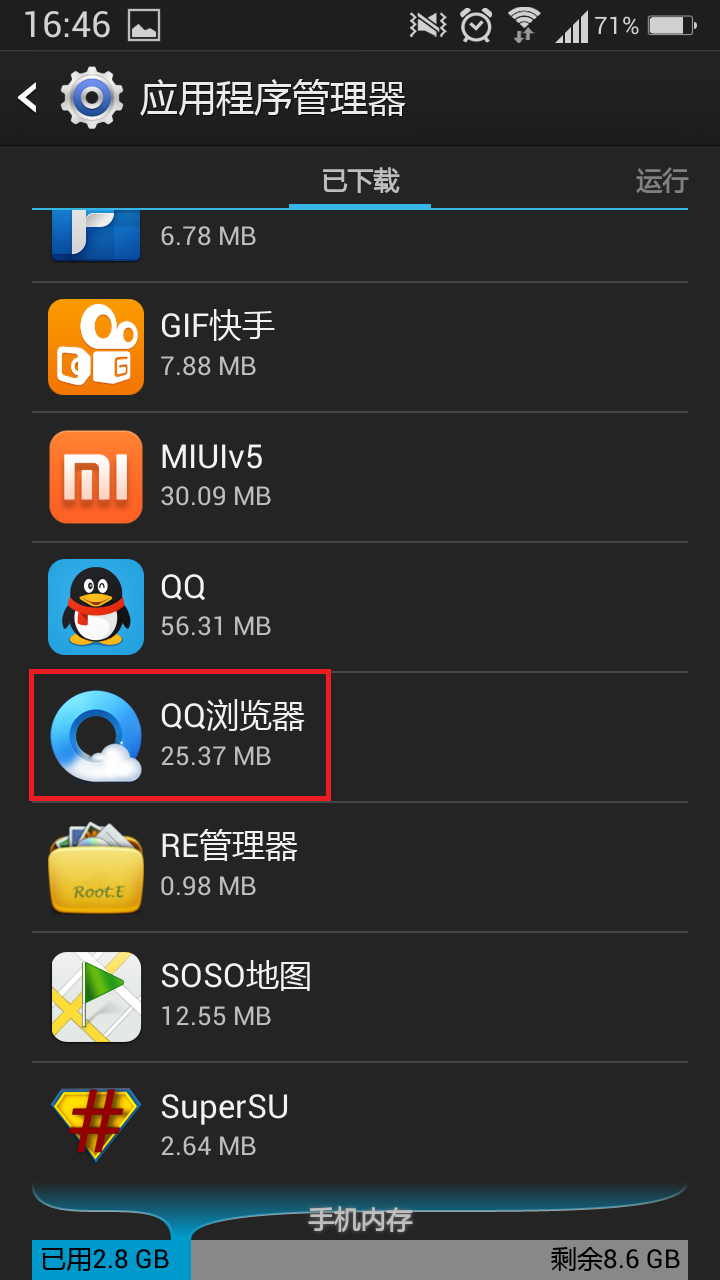The image size is (720, 1280).
Task: Go back from 应用程序管理器
Action: click(x=28, y=98)
